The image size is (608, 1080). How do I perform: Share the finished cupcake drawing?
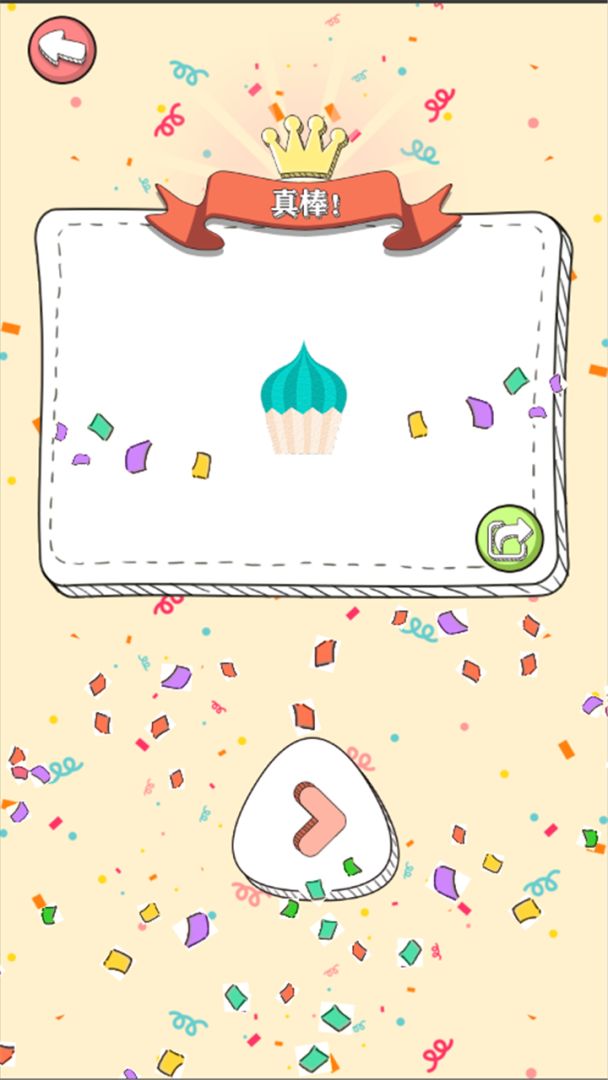pyautogui.click(x=509, y=538)
